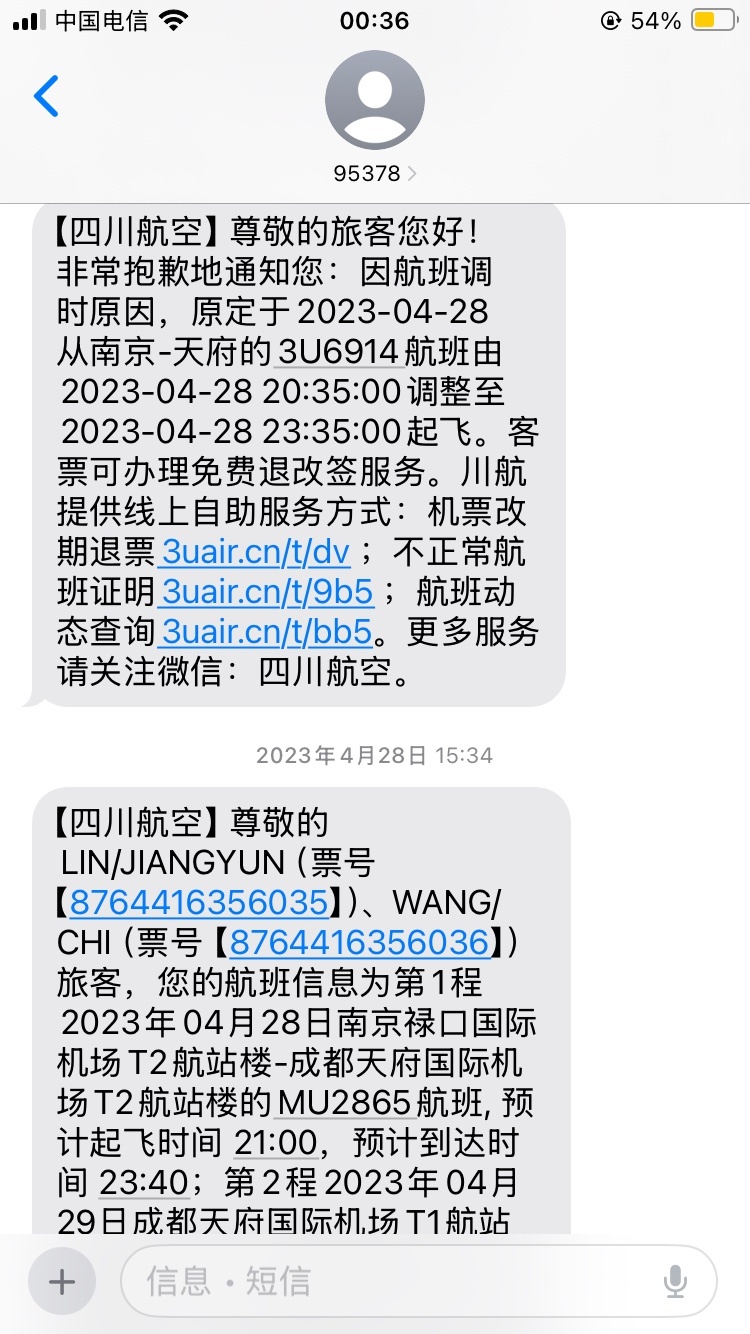This screenshot has width=750, height=1334.
Task: Open the plus attachments button
Action: tap(62, 1281)
